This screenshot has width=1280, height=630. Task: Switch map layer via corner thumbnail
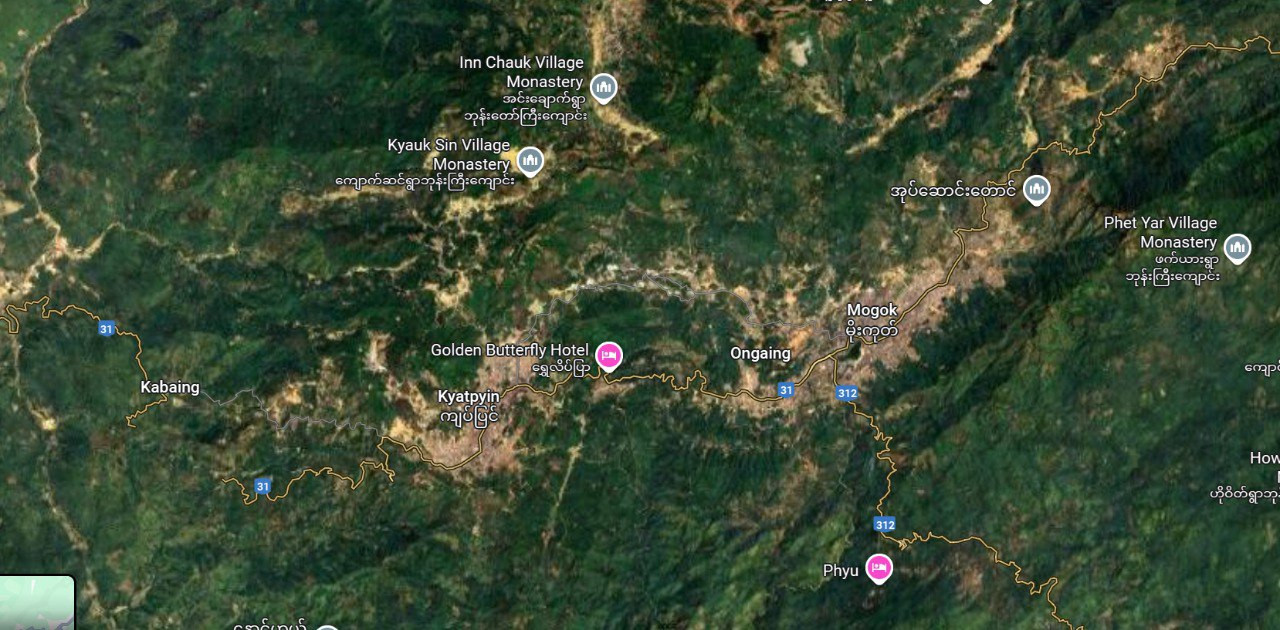pyautogui.click(x=37, y=603)
